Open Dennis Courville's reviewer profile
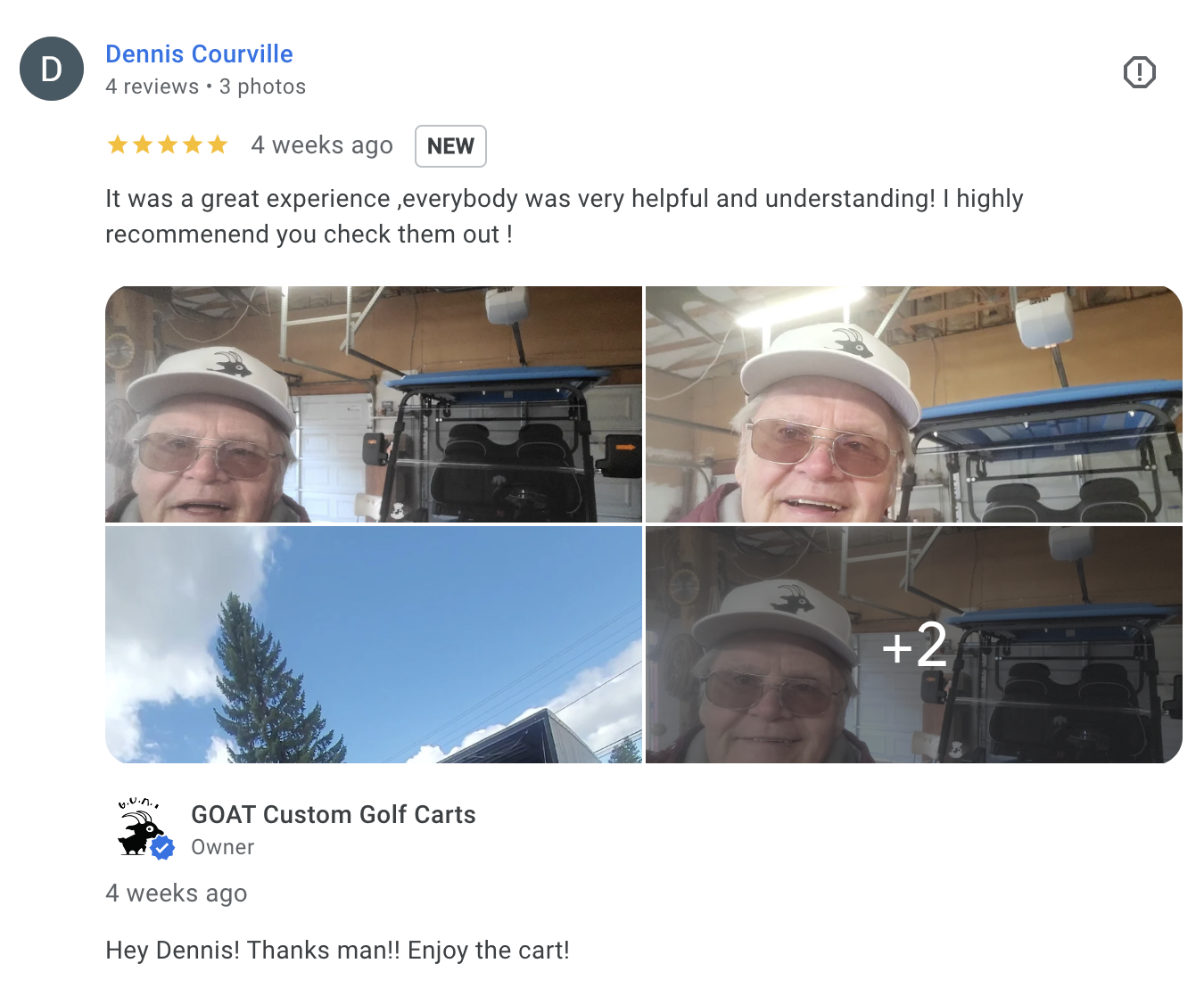 coord(199,54)
